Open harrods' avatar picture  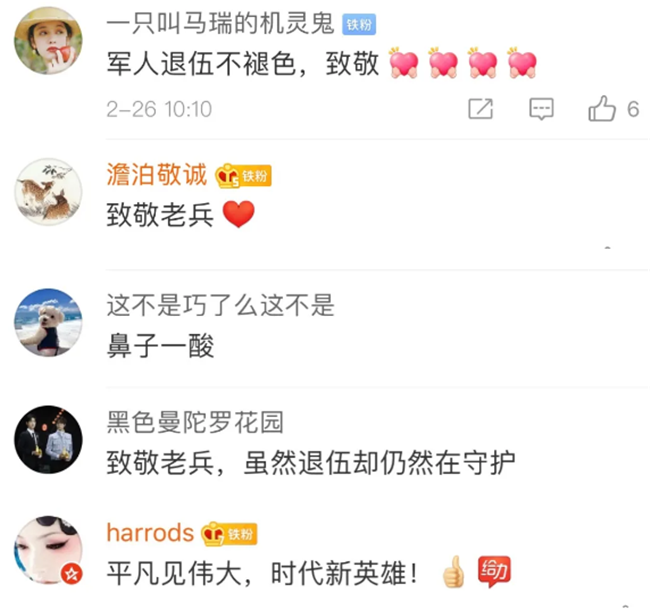pyautogui.click(x=49, y=551)
